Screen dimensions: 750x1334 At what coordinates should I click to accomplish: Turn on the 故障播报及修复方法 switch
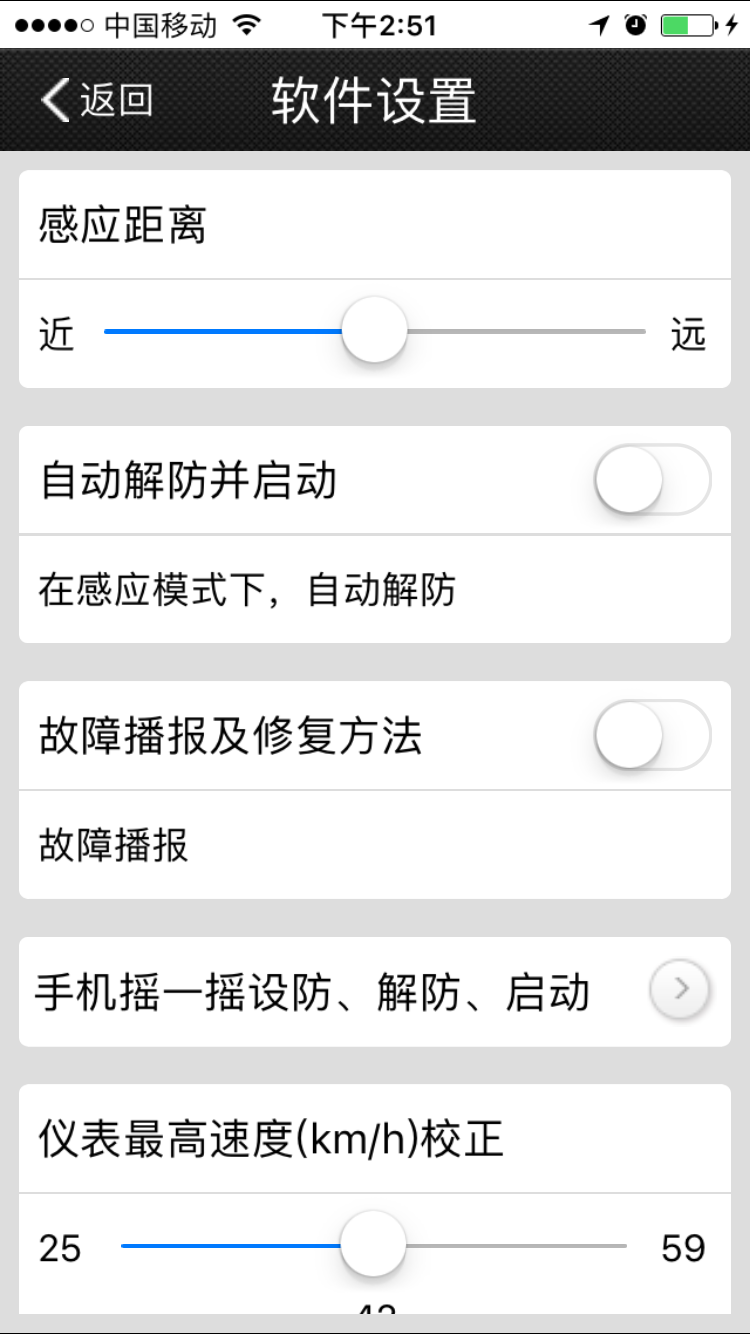click(652, 735)
